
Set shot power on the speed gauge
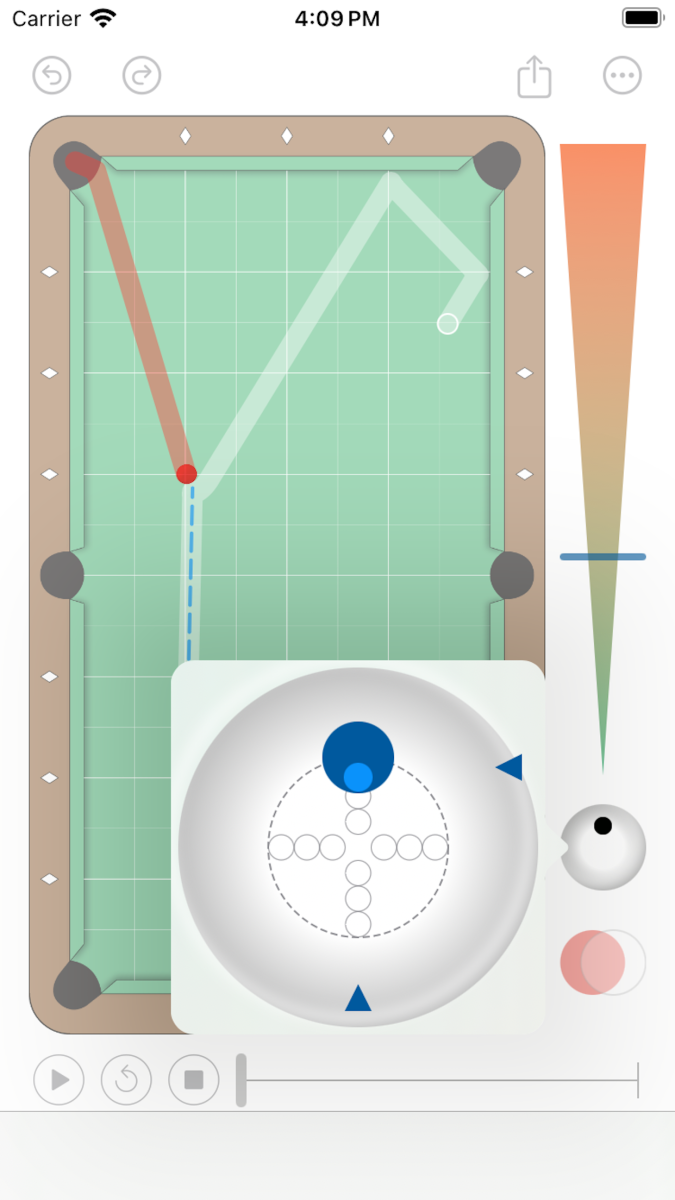[x=602, y=556]
